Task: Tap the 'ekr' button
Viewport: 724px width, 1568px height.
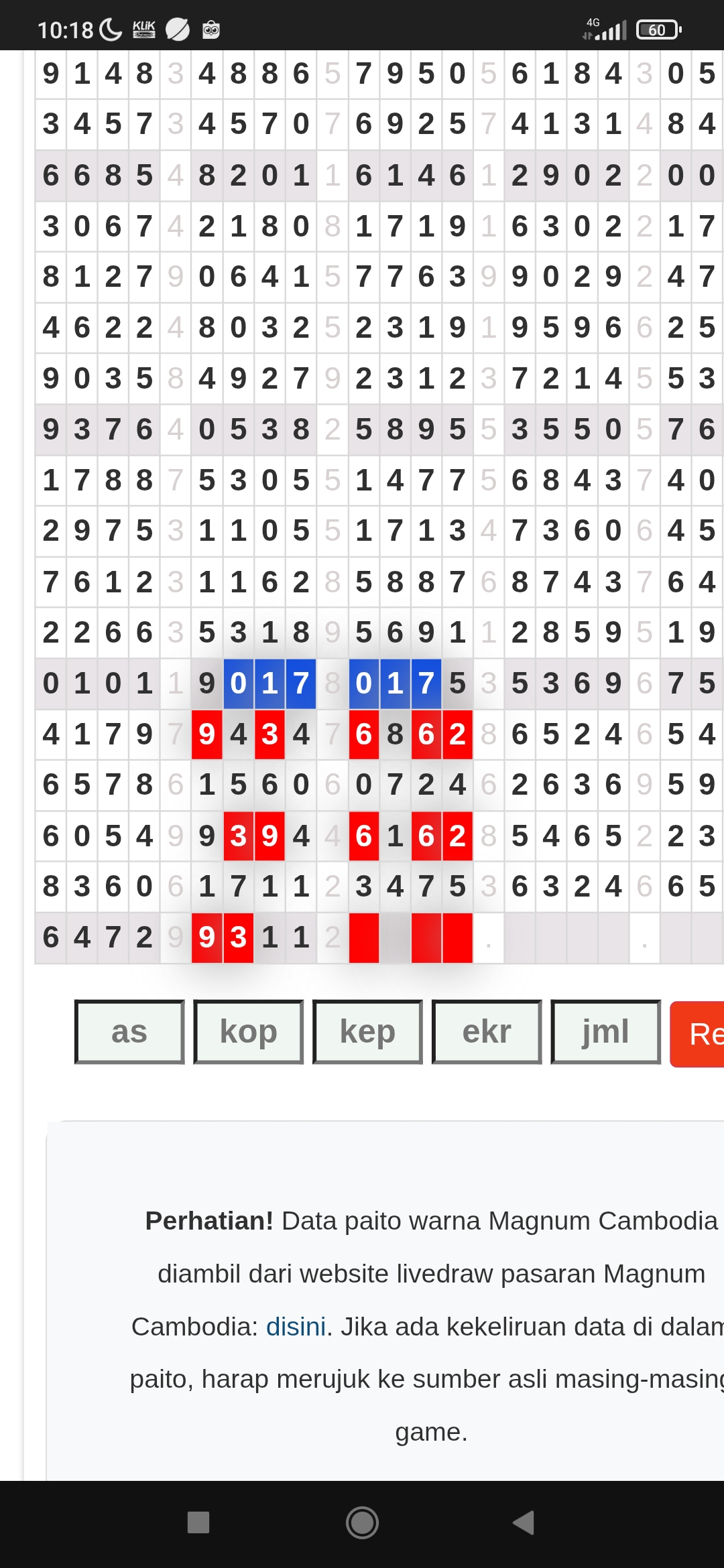Action: point(487,1032)
